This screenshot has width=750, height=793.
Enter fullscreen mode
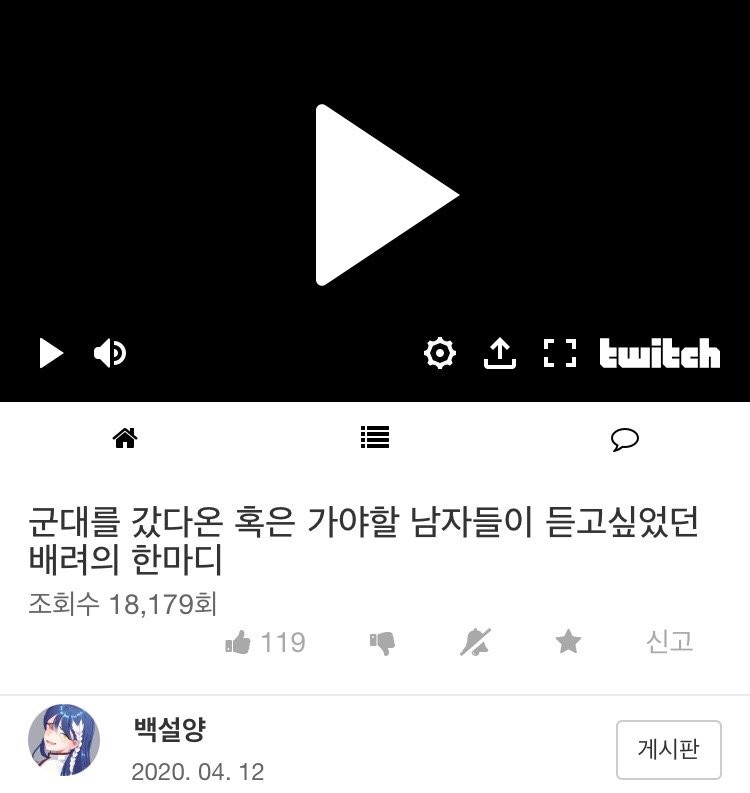(x=560, y=353)
